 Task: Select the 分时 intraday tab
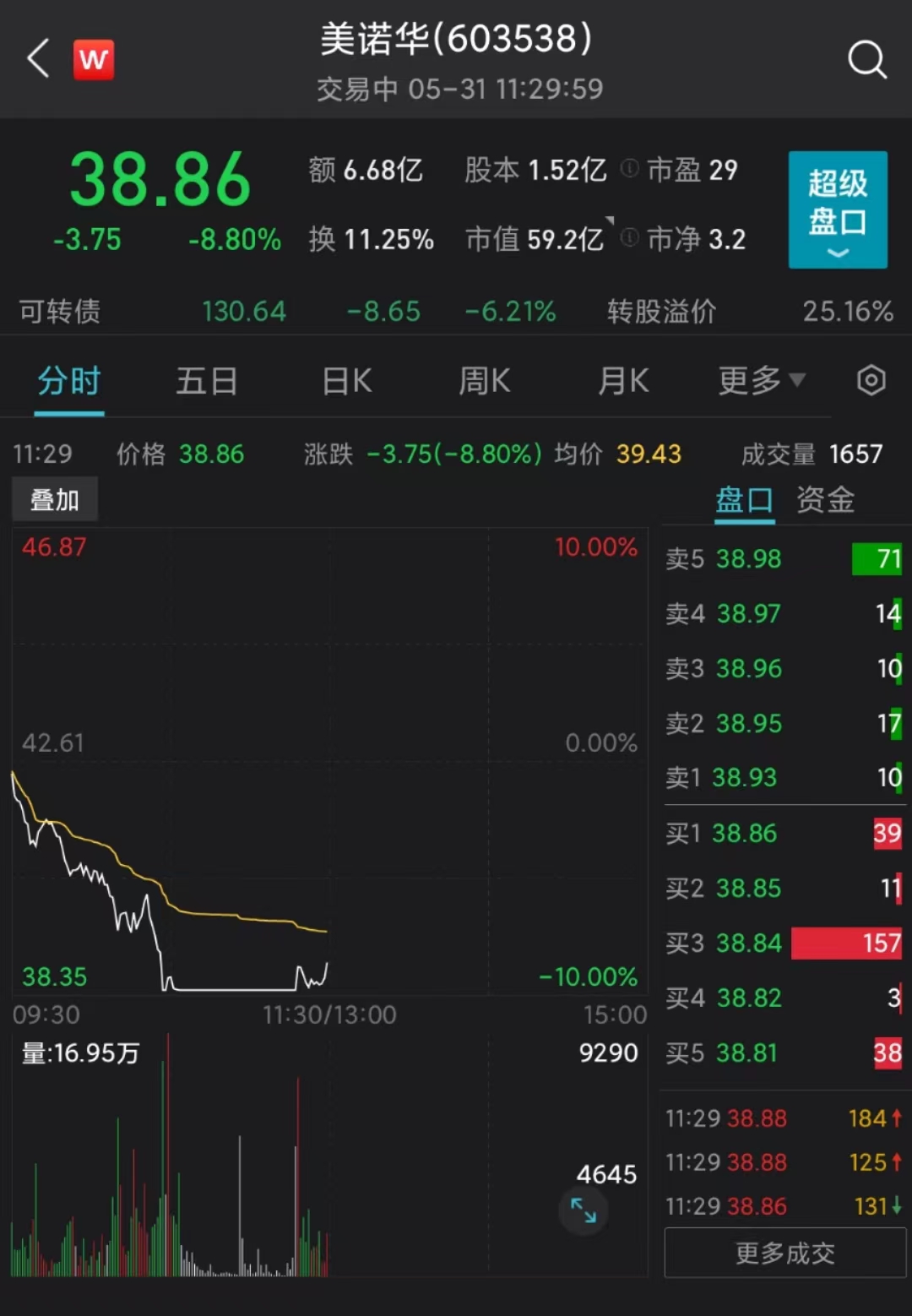point(69,381)
